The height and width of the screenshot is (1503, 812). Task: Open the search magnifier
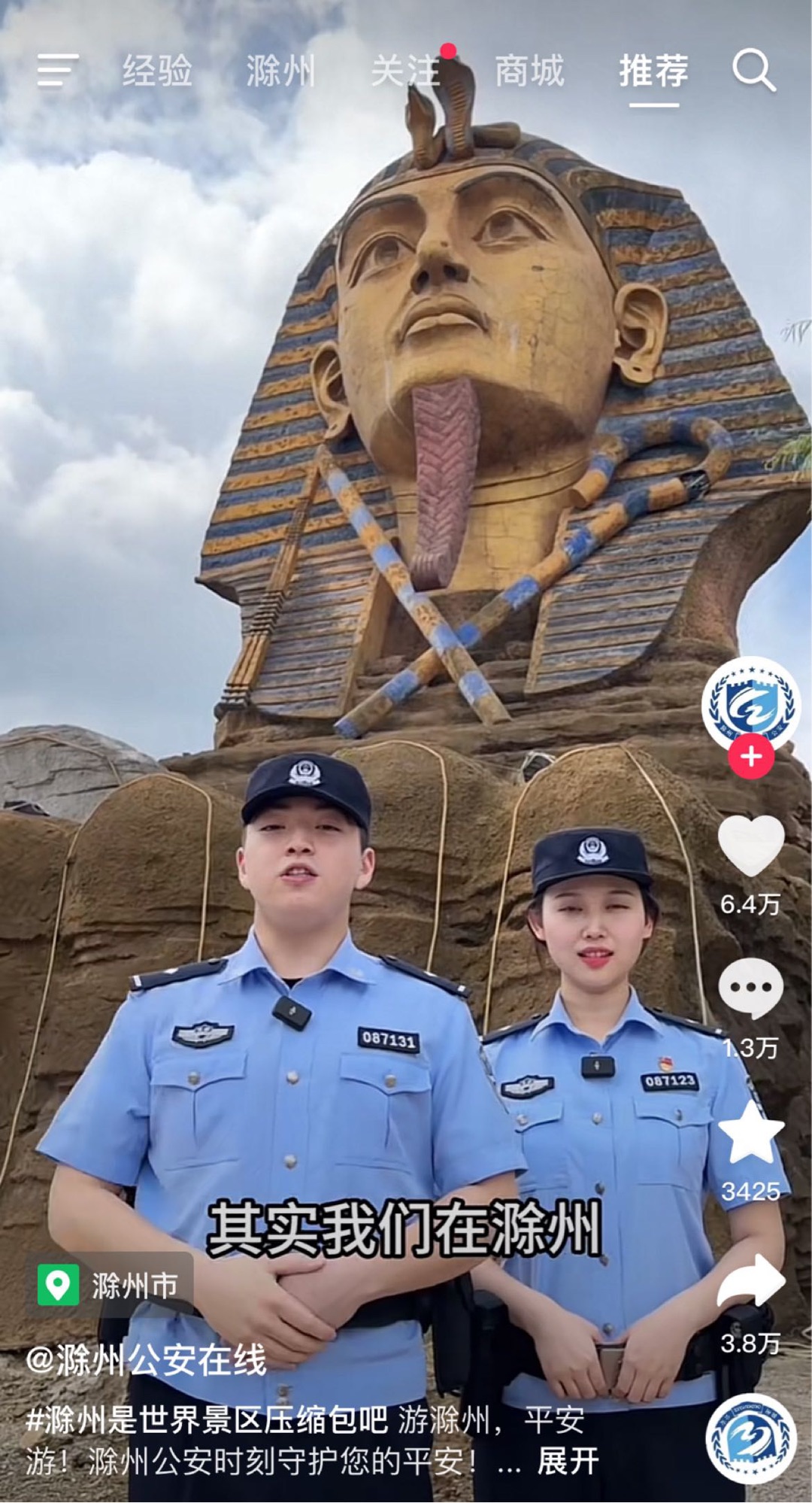(753, 71)
